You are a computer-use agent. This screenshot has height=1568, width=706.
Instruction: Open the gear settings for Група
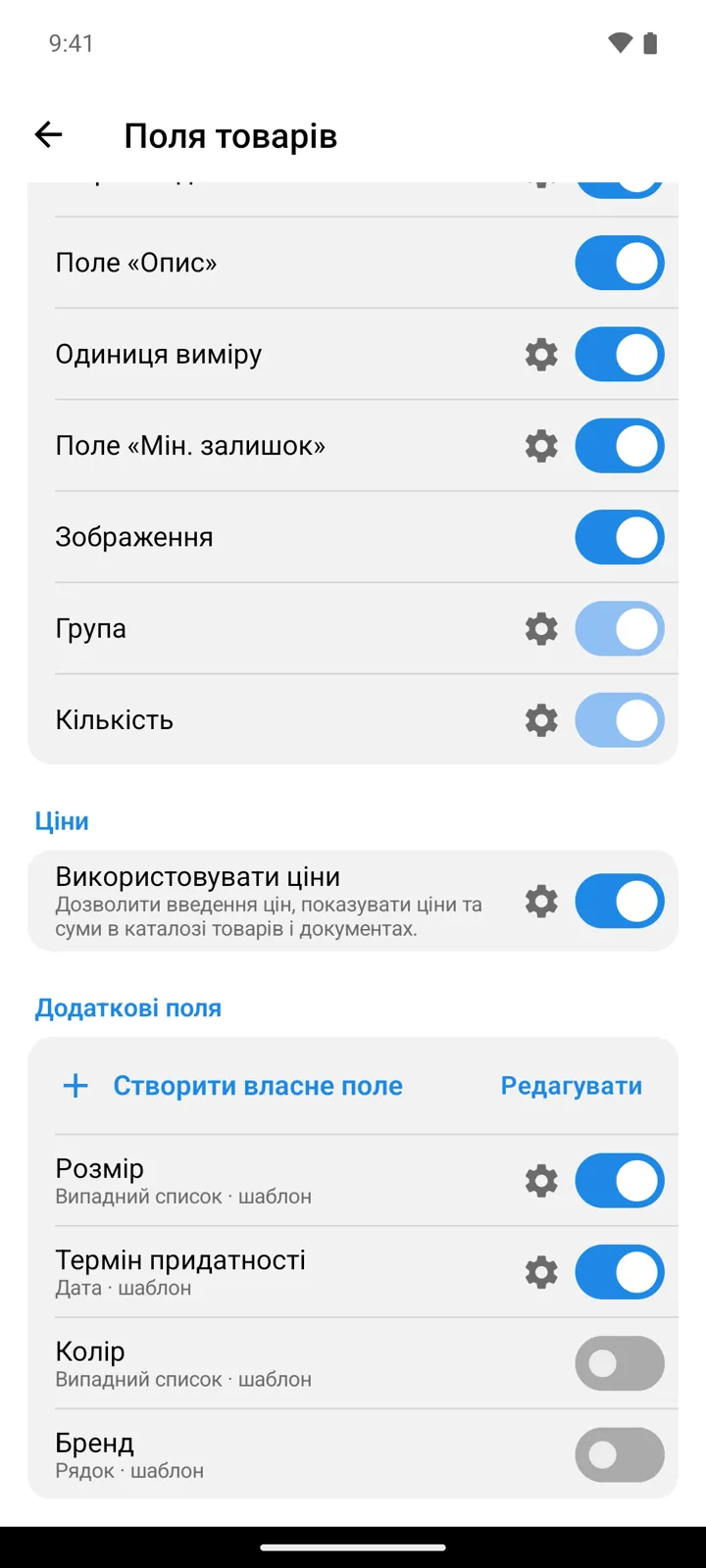pos(541,628)
